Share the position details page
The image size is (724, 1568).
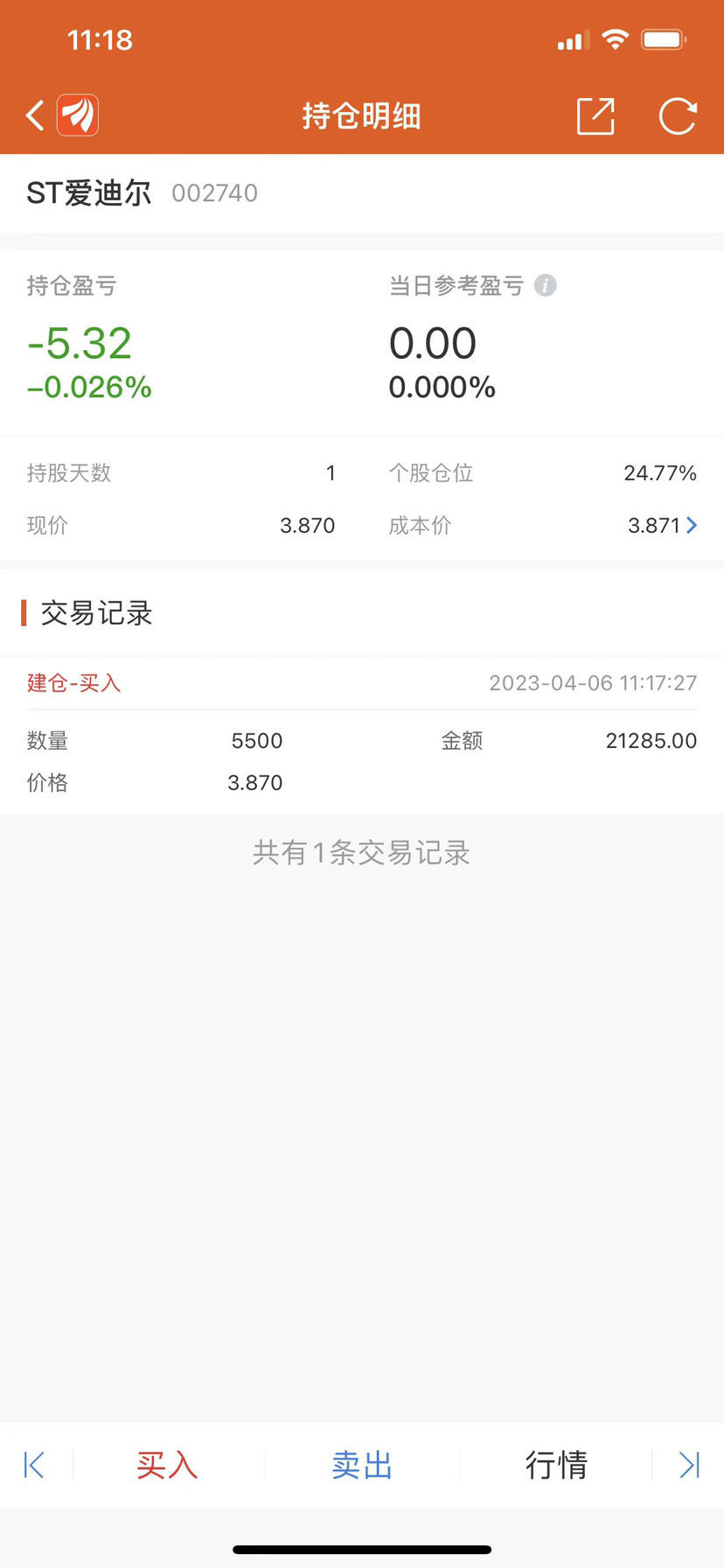[x=595, y=115]
